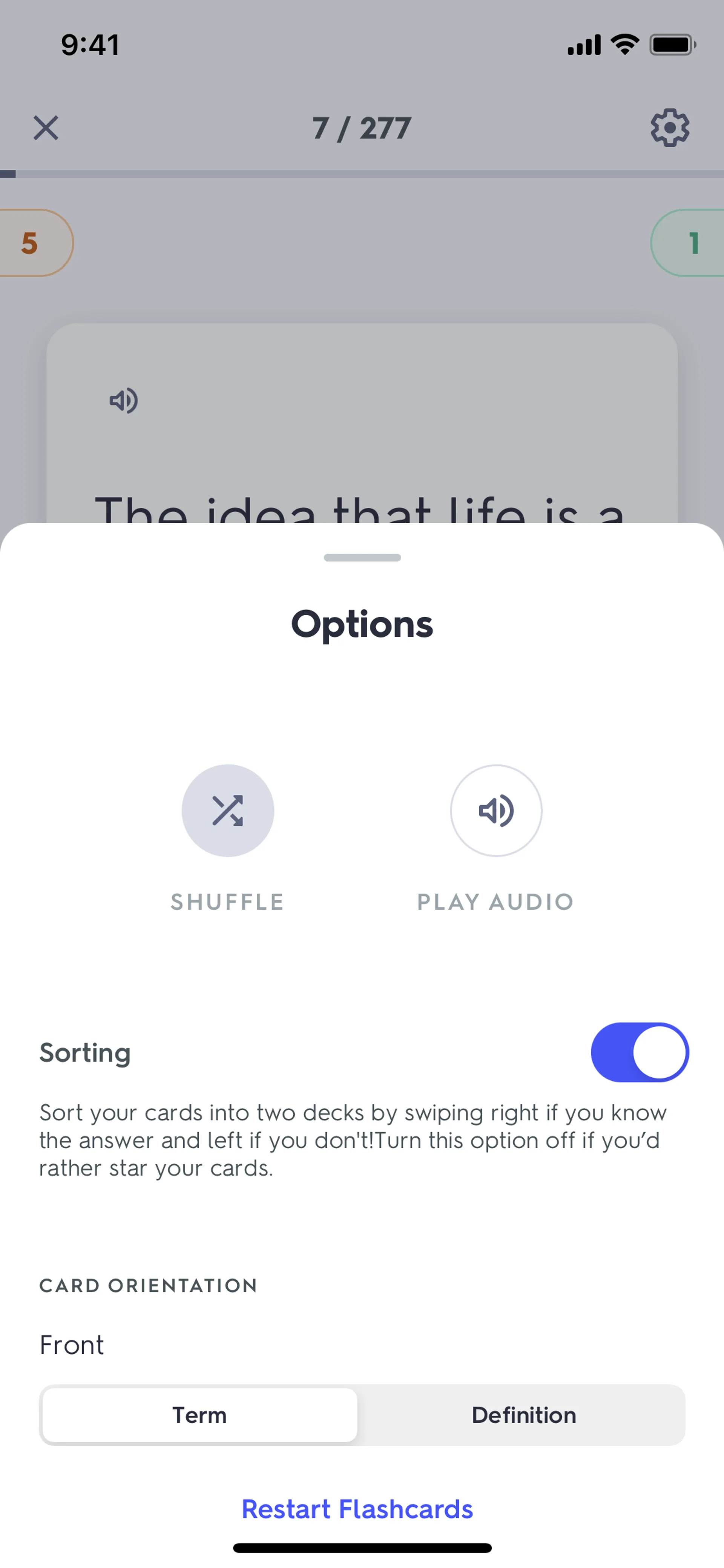Enable Play Audio option
The width and height of the screenshot is (724, 1568).
[x=496, y=810]
